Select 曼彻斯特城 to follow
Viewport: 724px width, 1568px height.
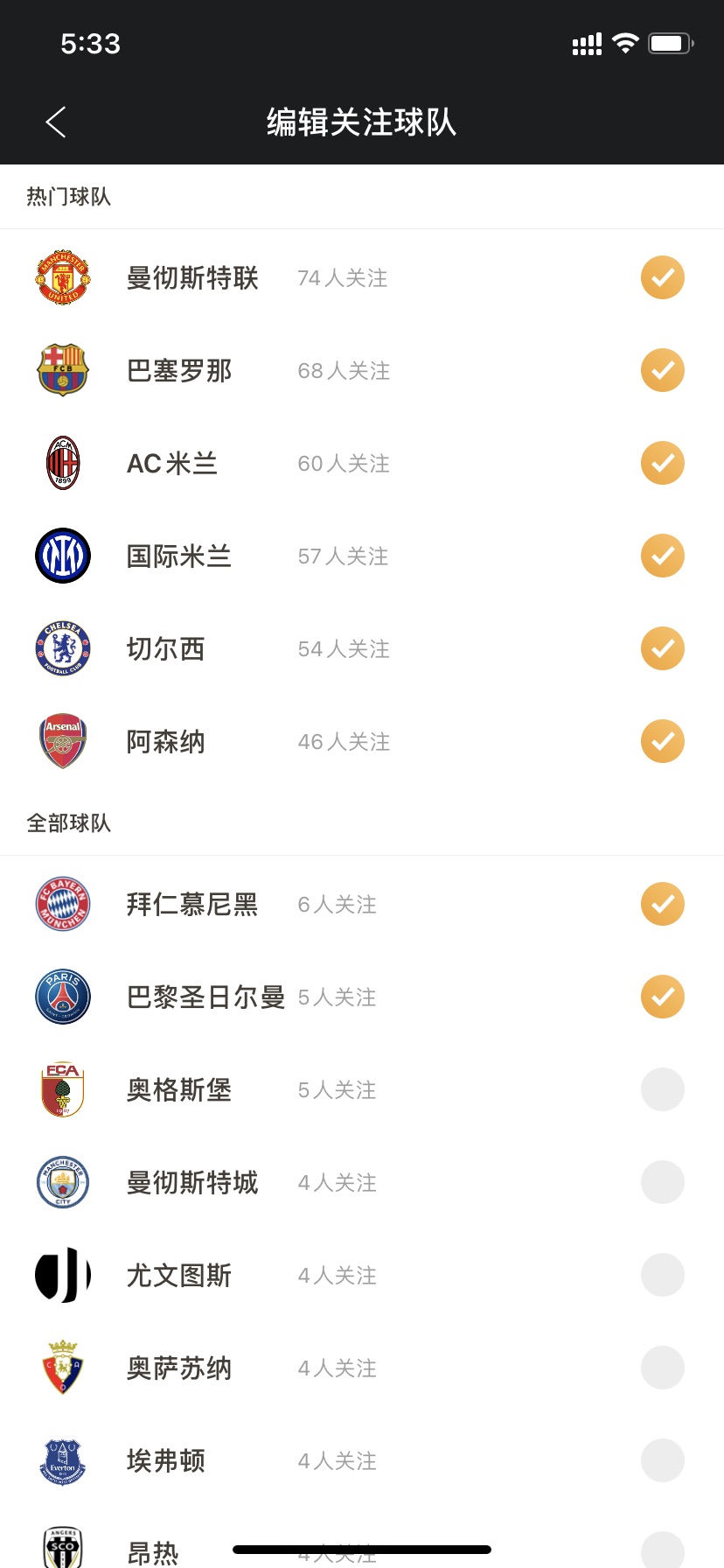663,1182
